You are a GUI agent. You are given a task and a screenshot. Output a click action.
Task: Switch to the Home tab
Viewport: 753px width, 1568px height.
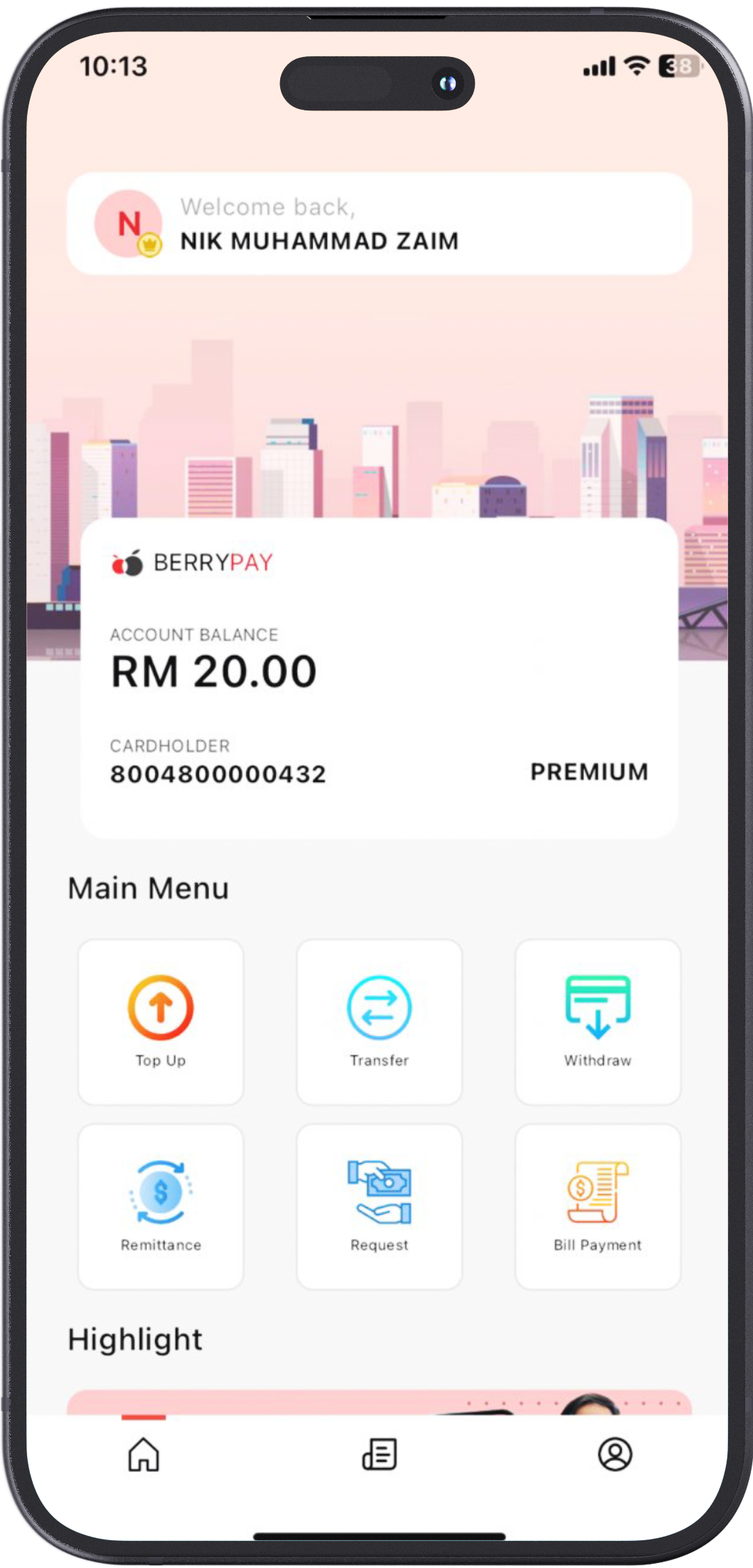tap(143, 1454)
